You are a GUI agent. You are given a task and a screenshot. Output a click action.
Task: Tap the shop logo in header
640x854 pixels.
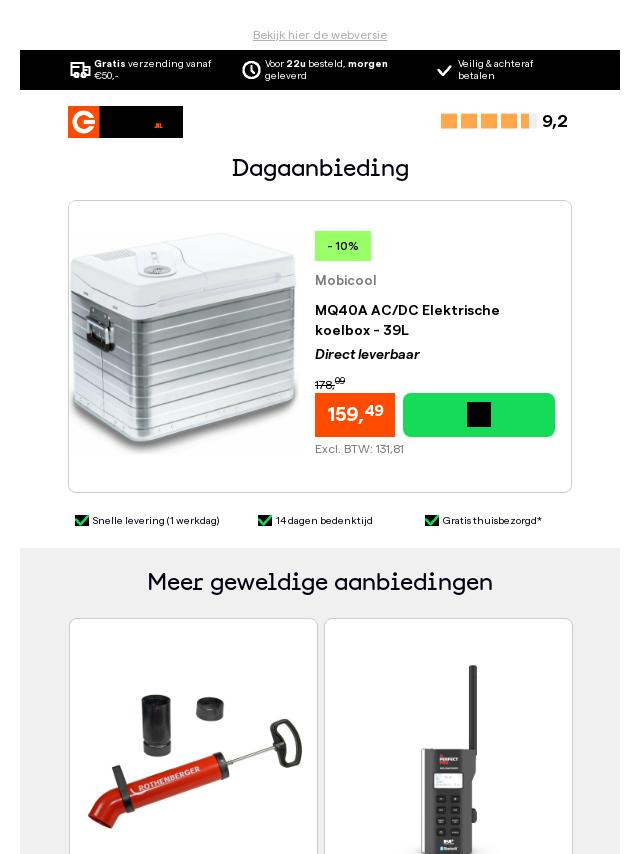click(125, 122)
